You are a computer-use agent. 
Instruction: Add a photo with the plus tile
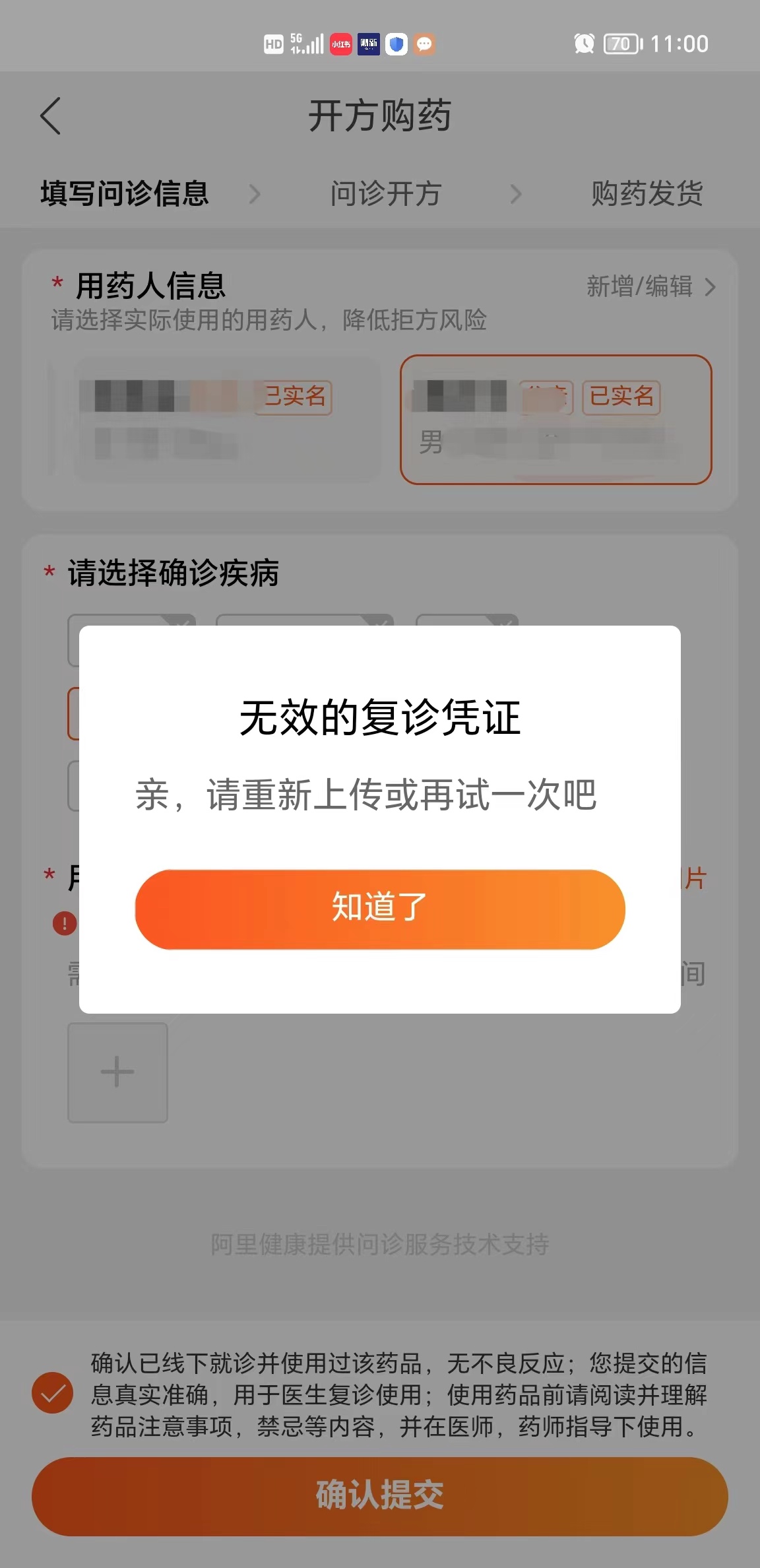(x=117, y=1072)
